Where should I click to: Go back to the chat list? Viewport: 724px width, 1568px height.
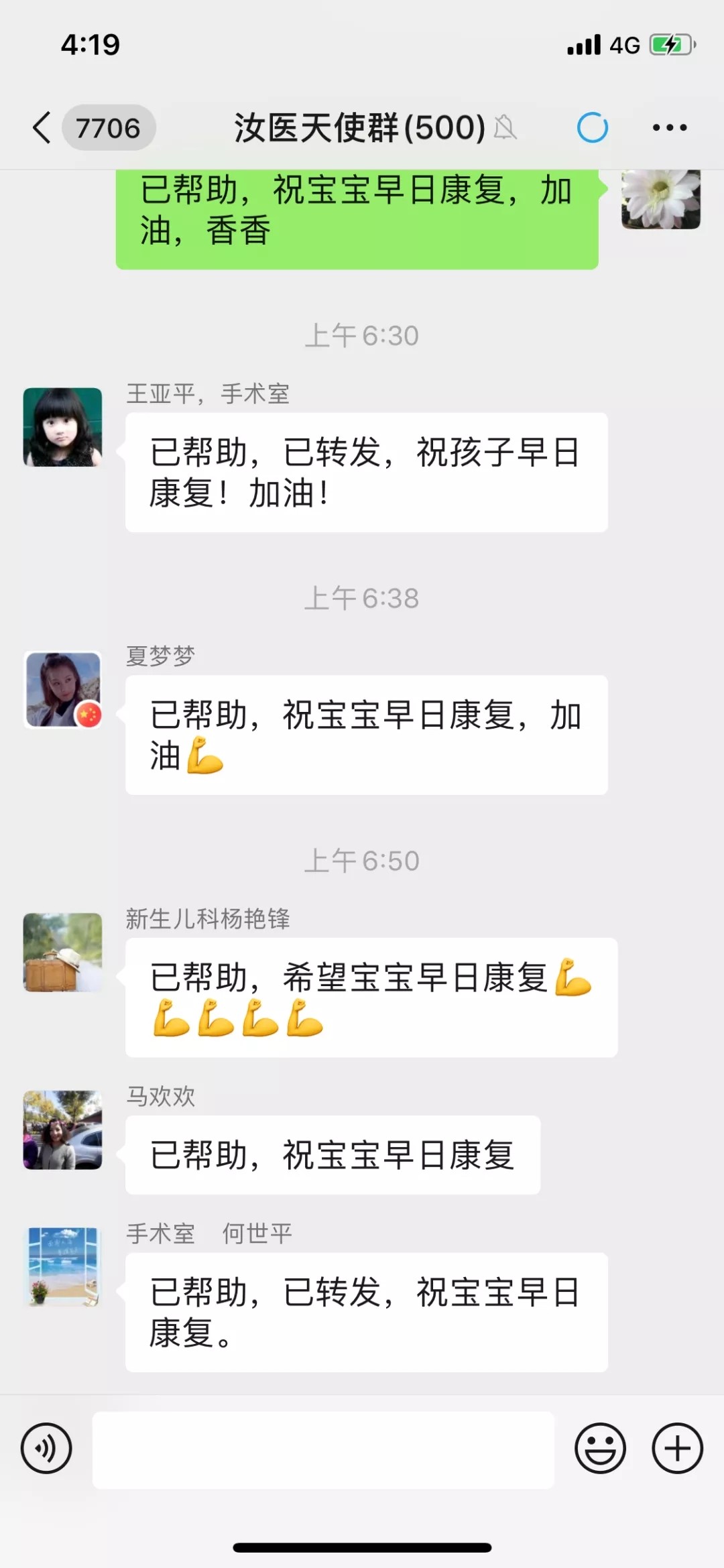click(42, 127)
